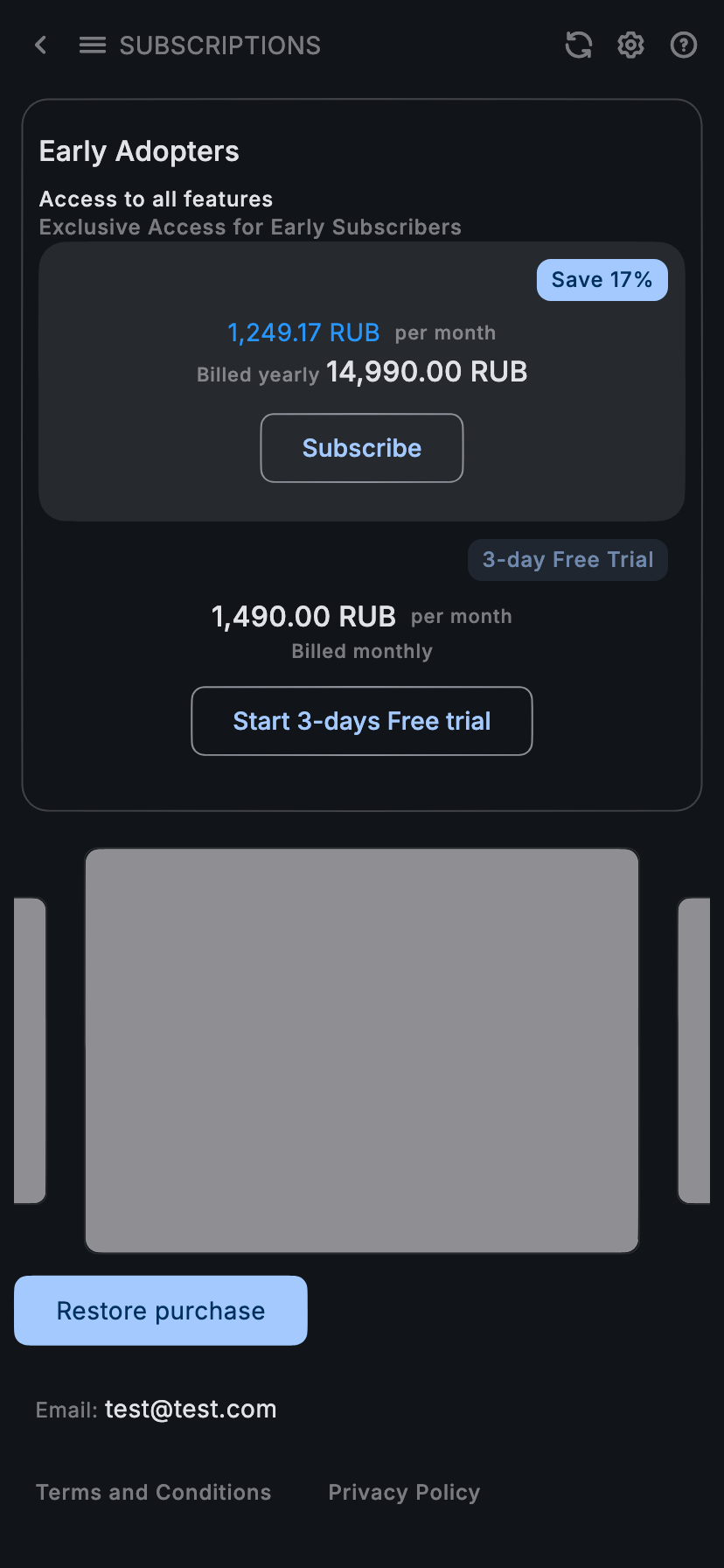Click the refresh arrows in the top bar
This screenshot has width=724, height=1568.
578,45
